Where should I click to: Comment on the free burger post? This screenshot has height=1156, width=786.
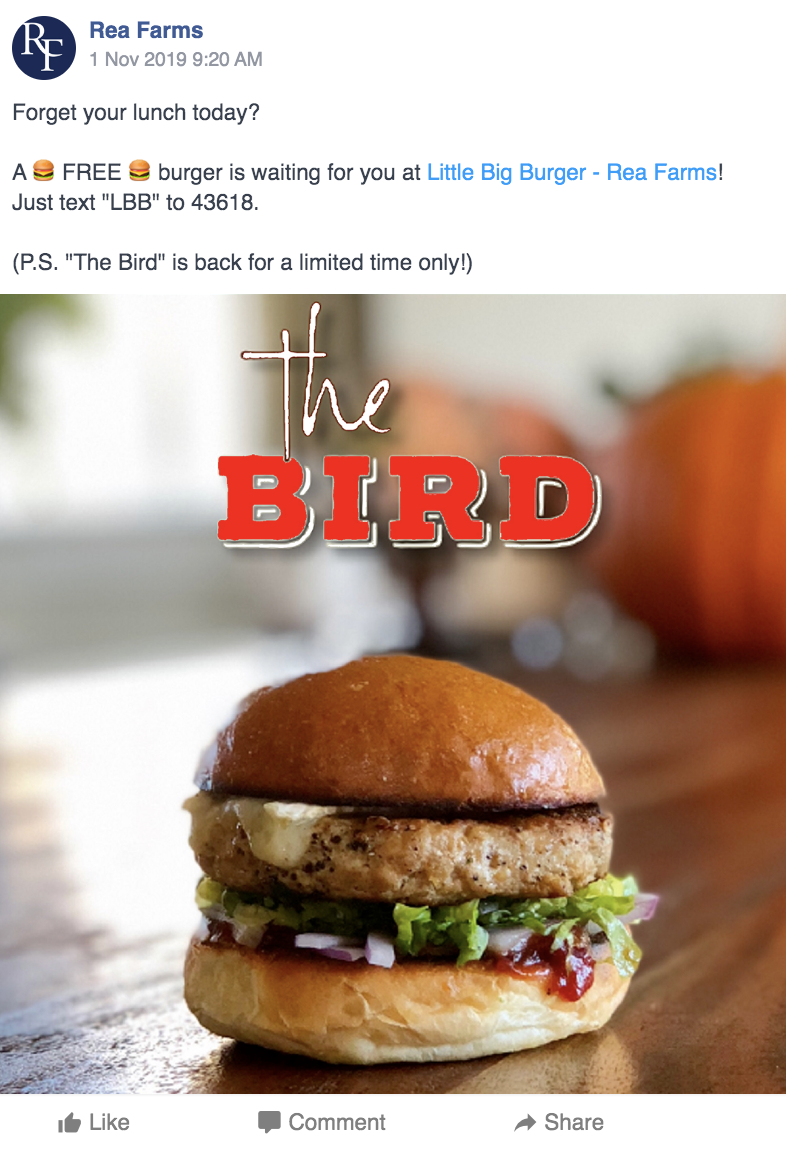click(322, 1123)
